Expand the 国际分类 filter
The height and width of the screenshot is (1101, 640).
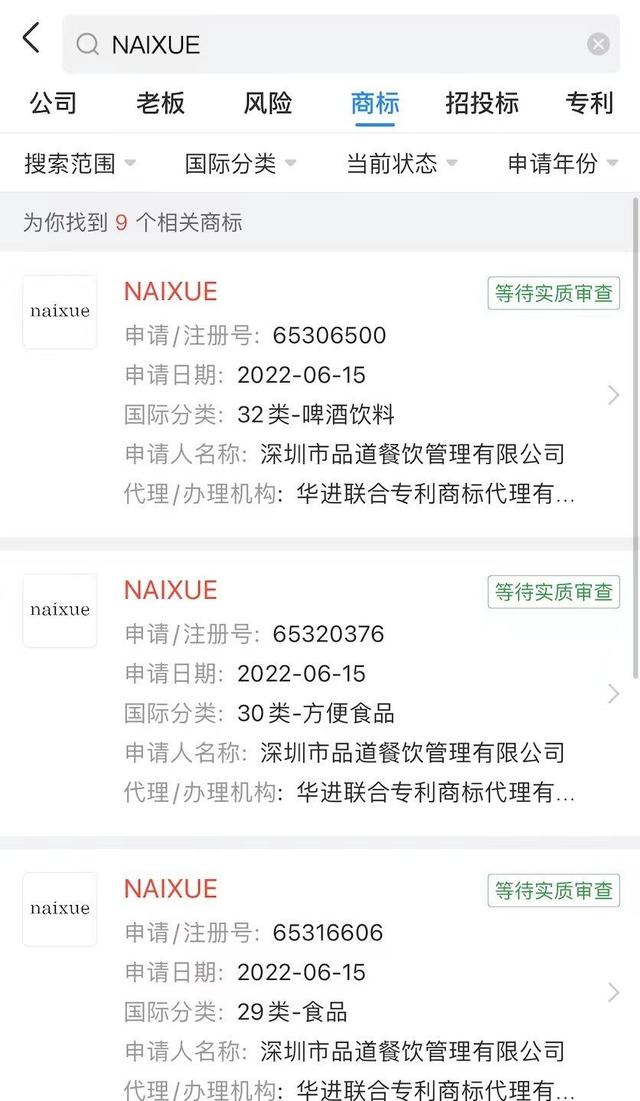click(240, 164)
